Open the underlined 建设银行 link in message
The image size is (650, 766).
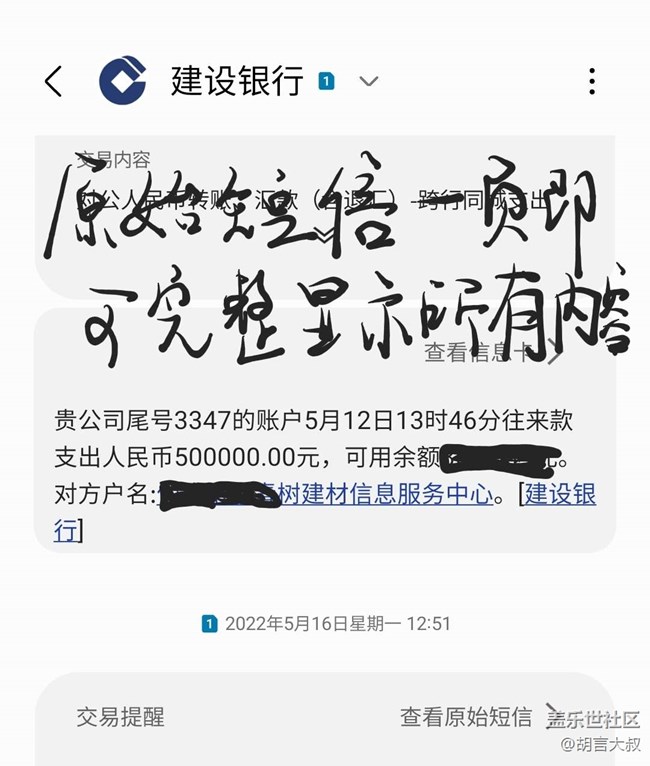click(560, 494)
